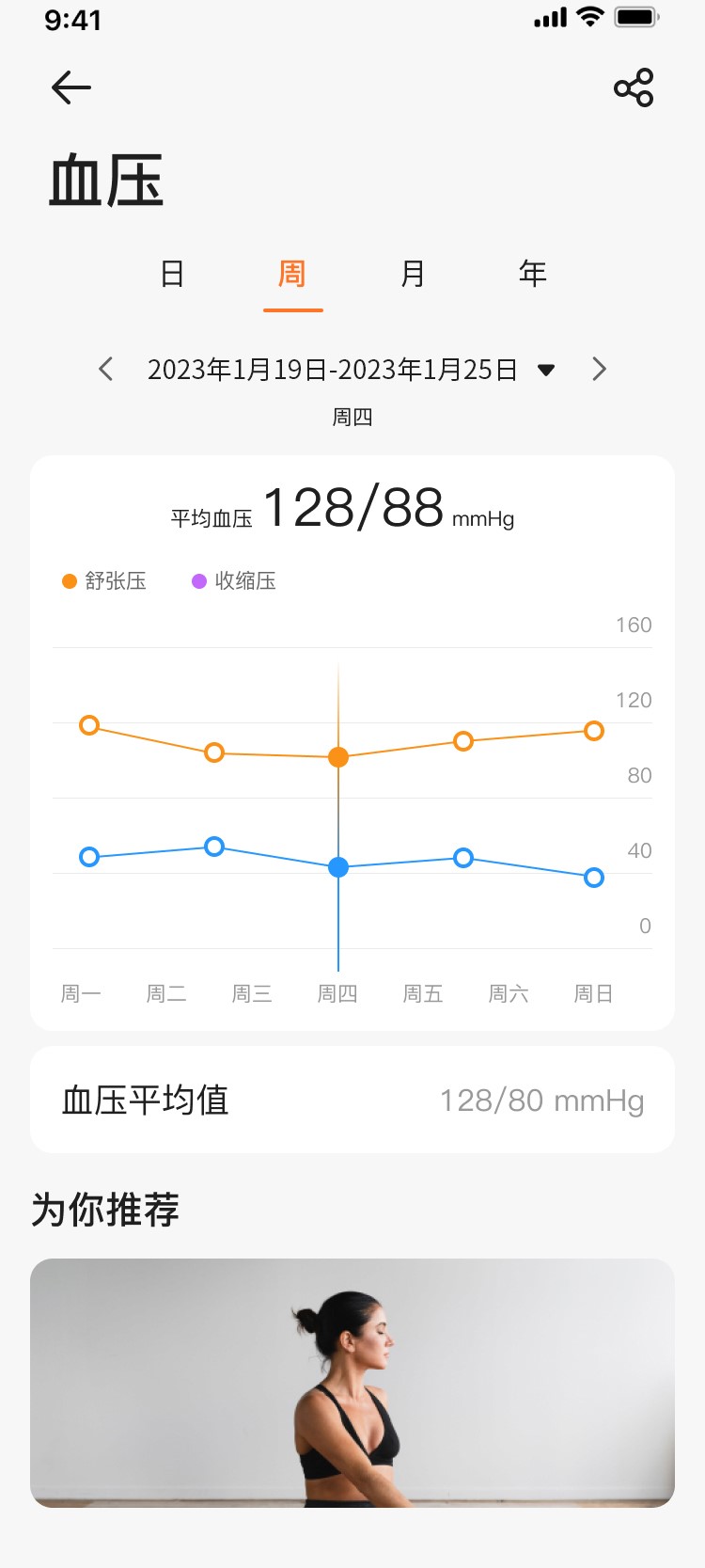
Task: Expand the 血压平均值 summary row
Action: click(x=352, y=1099)
